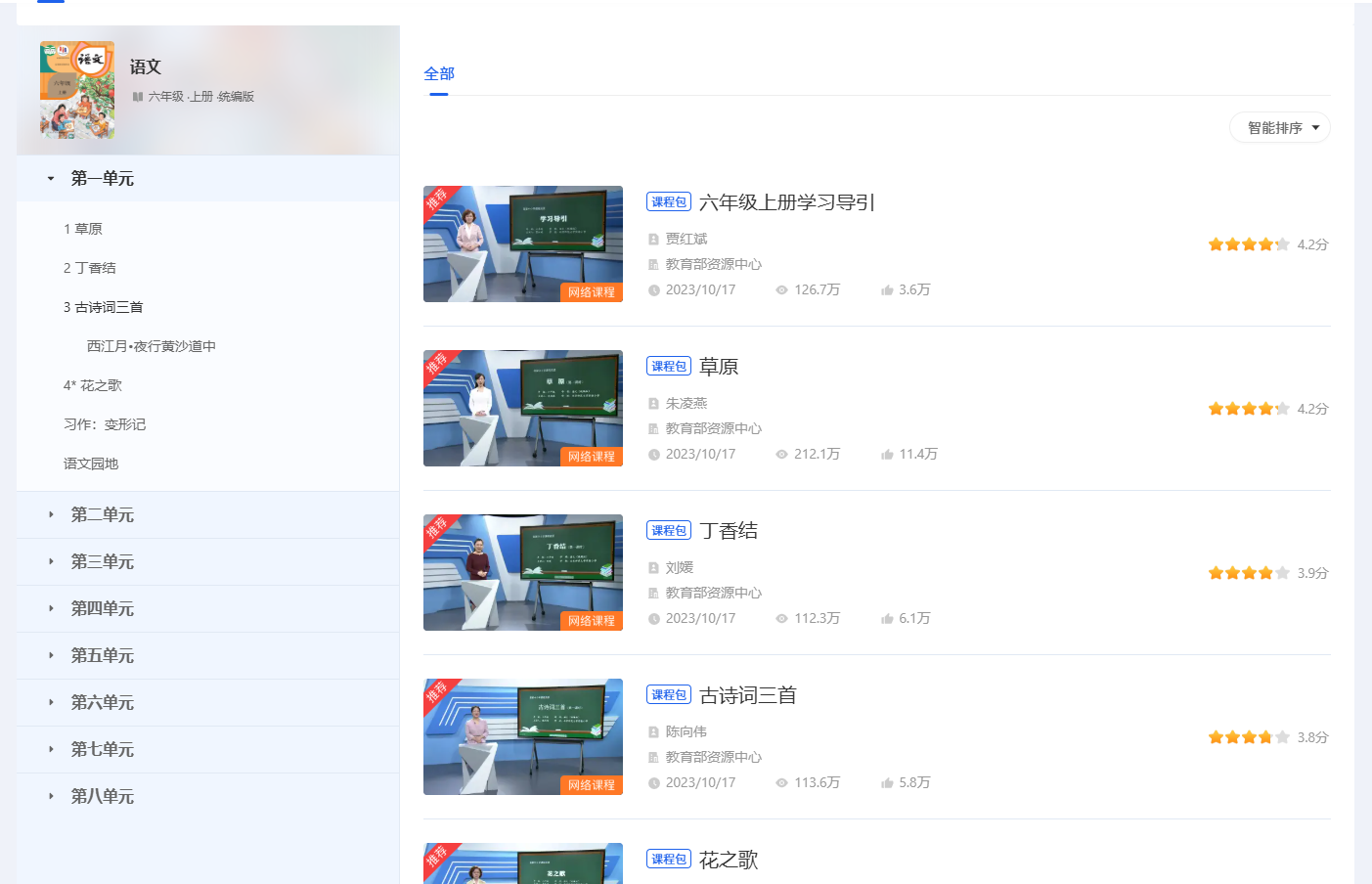Open 语文园地 in sidebar
This screenshot has height=884, width=1372.
91,464
